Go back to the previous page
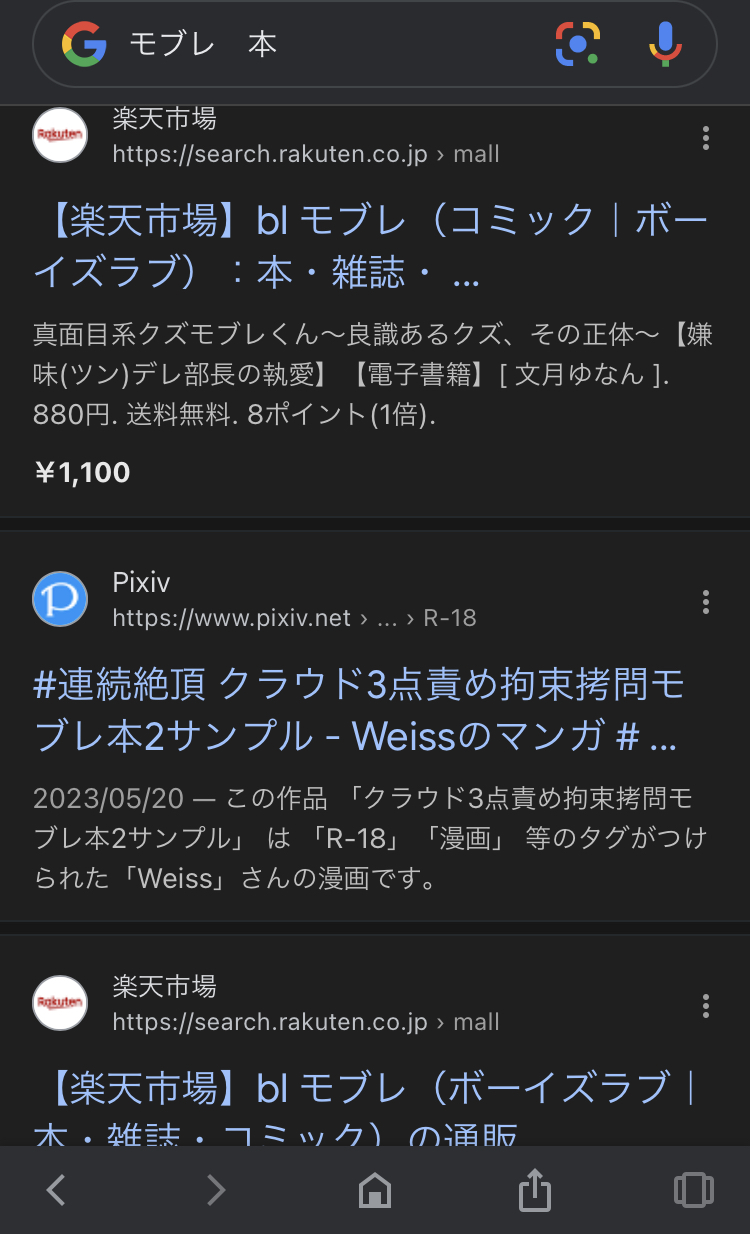This screenshot has width=750, height=1234. [x=56, y=1190]
